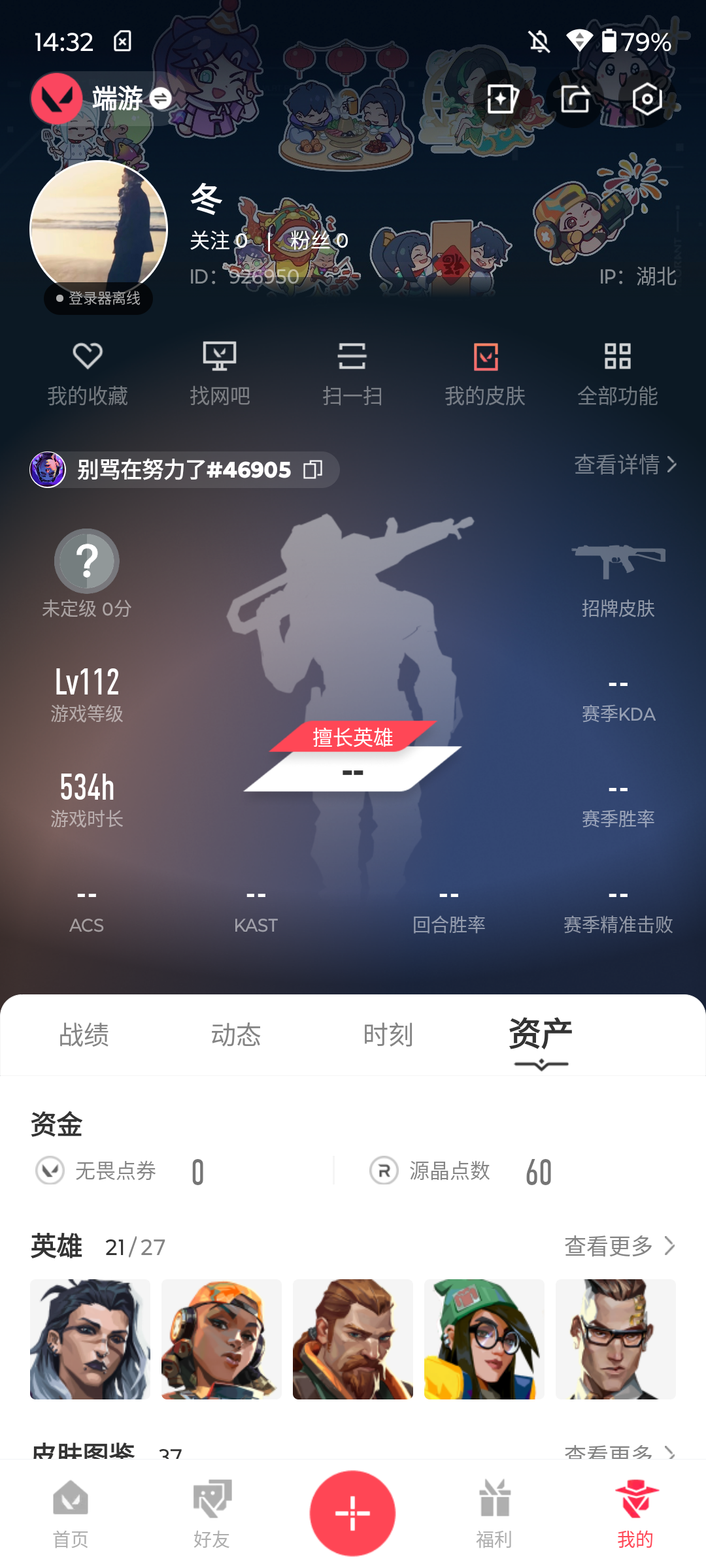View 查看详情 stats details
Screen dimensions: 706x1568
624,465
